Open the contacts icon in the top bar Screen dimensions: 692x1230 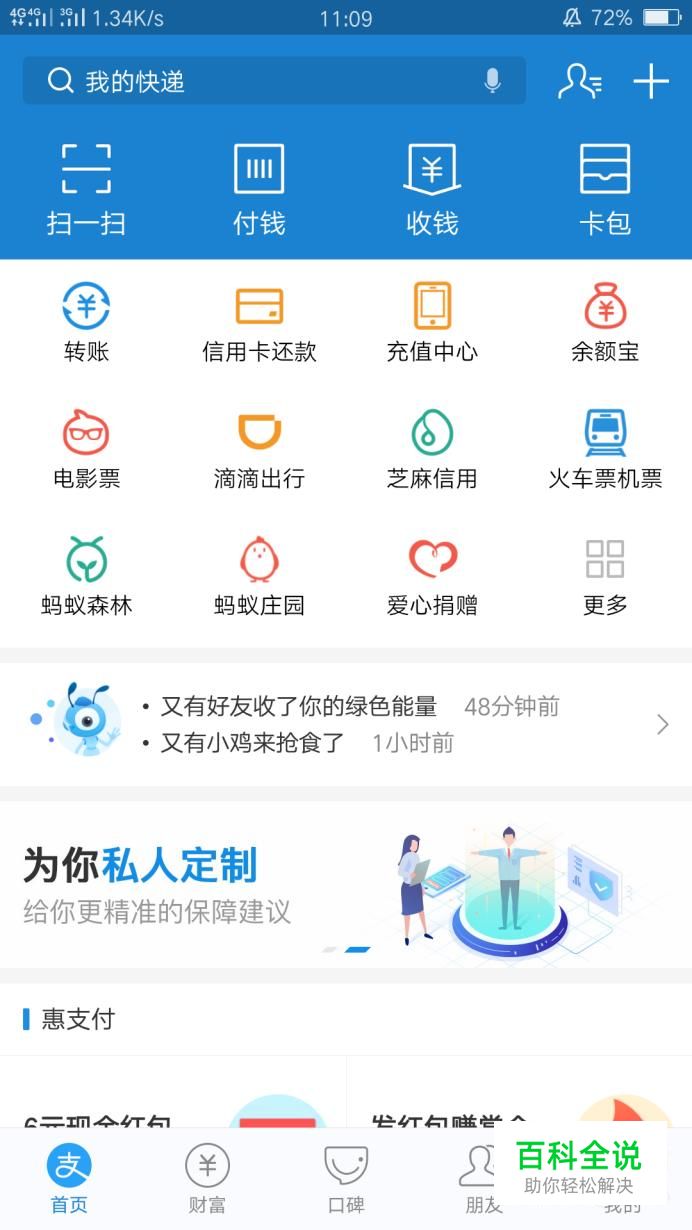[x=579, y=81]
